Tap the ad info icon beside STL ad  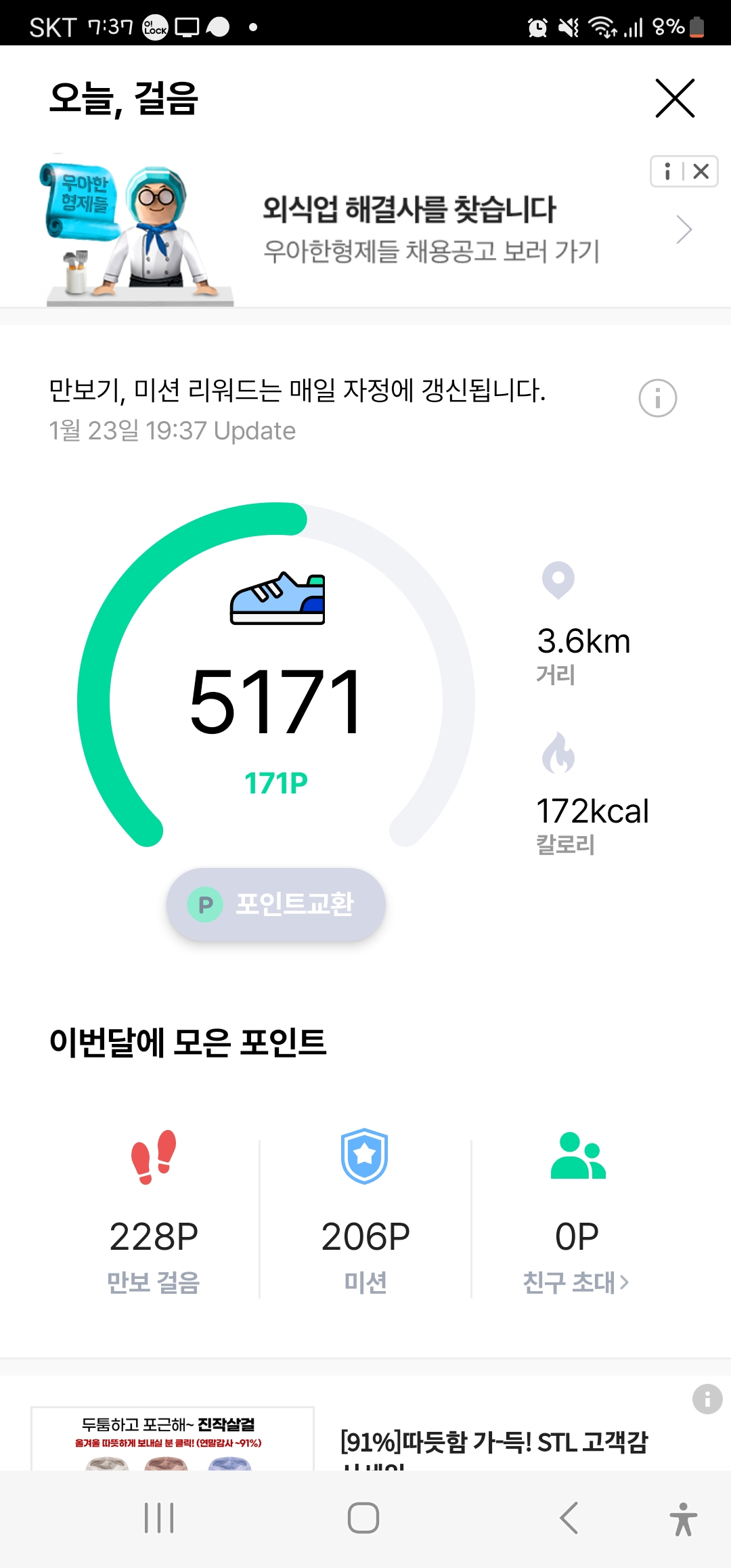click(x=707, y=1399)
